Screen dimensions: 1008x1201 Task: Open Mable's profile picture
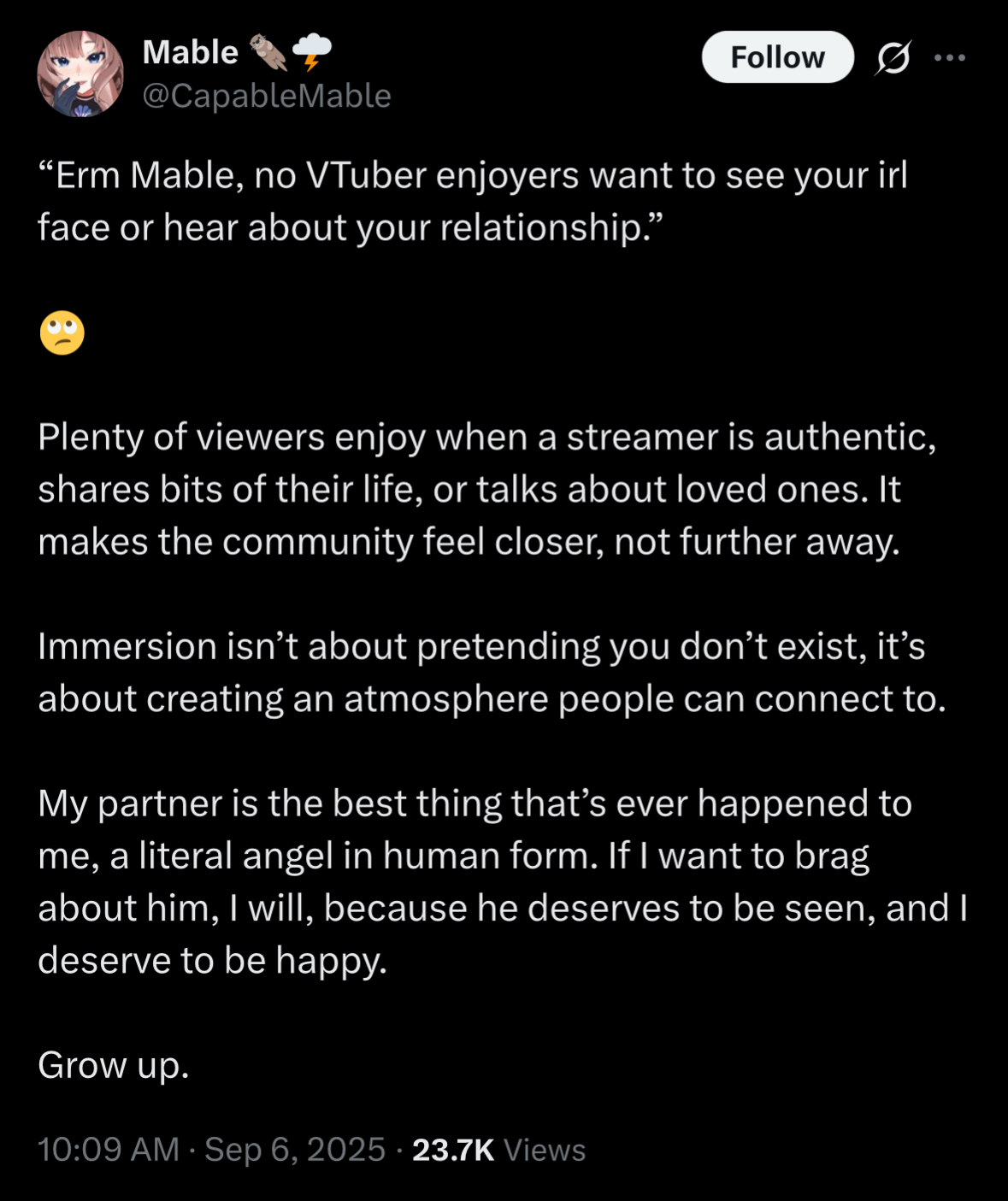[x=80, y=74]
